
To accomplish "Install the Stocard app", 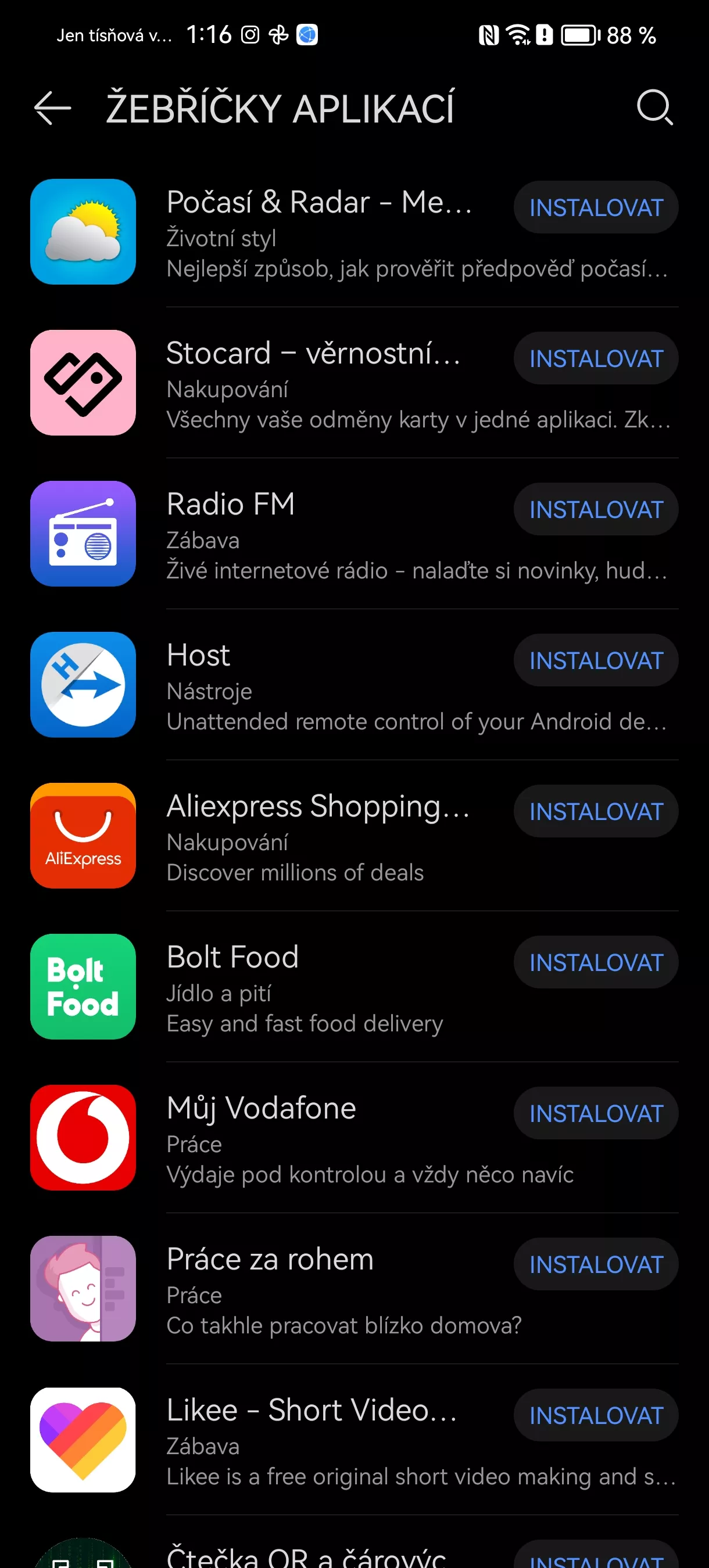I will click(x=596, y=358).
